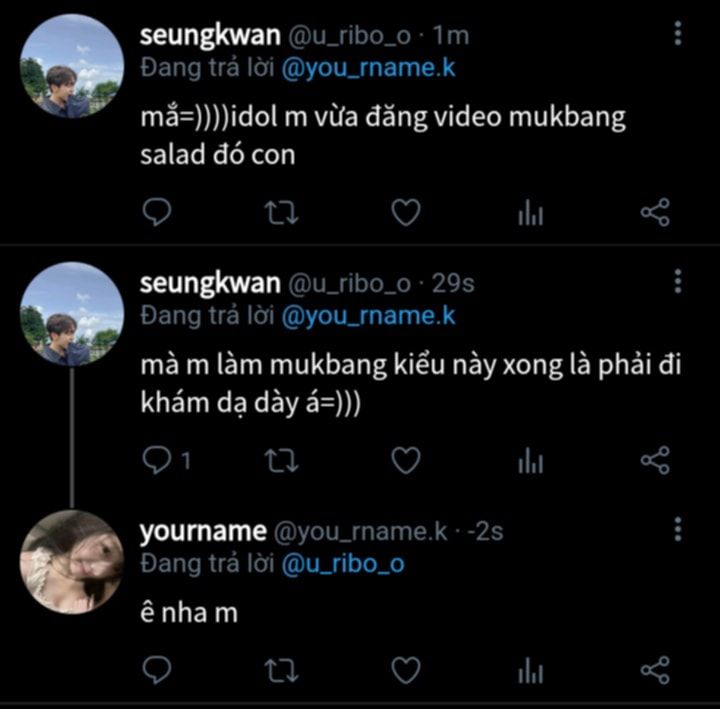Open @u_ribo_o mention in yourname's reply
Image resolution: width=720 pixels, height=709 pixels.
[343, 564]
